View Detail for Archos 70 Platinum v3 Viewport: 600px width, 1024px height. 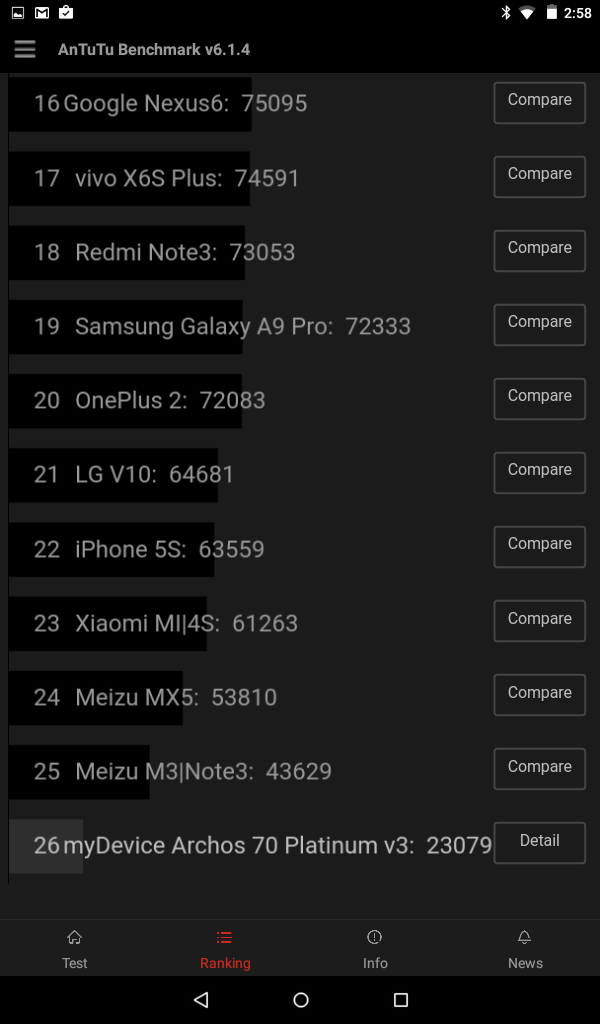539,843
